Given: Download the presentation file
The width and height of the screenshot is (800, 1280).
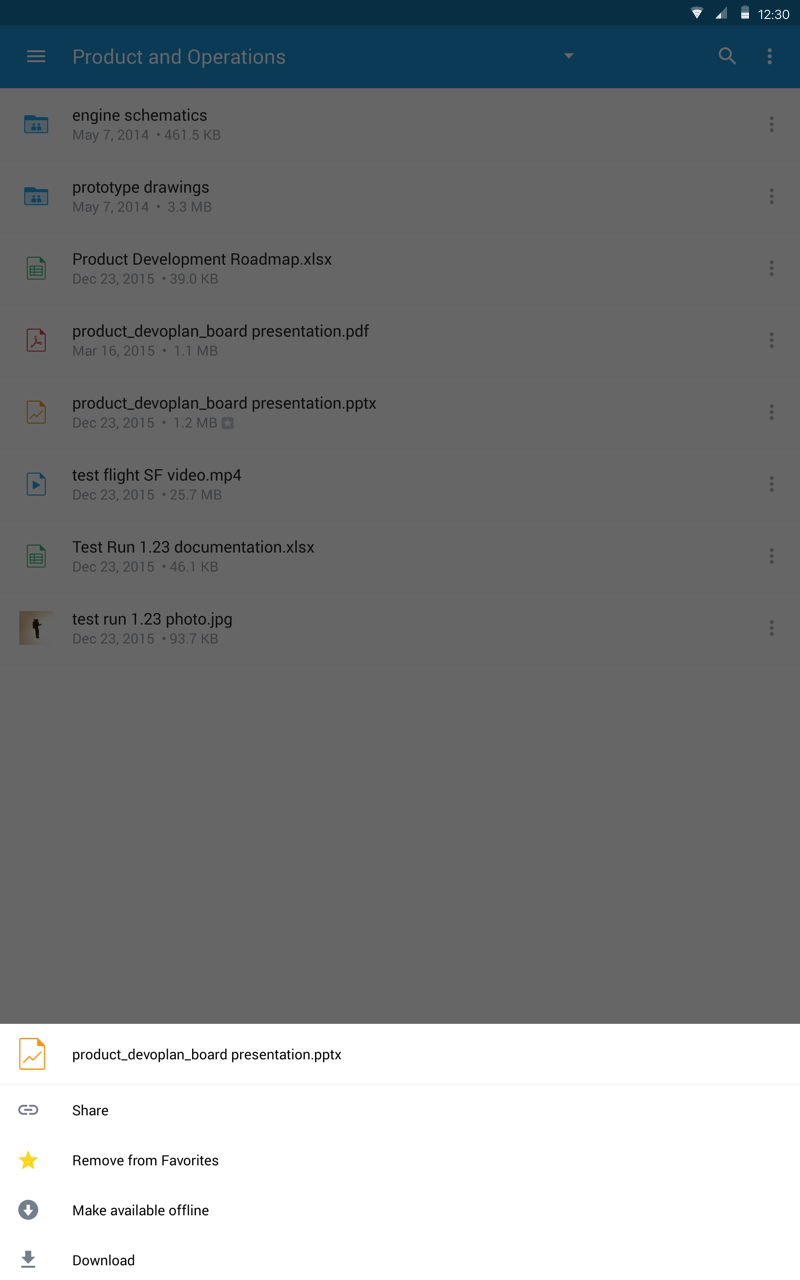Looking at the screenshot, I should click(x=400, y=1259).
